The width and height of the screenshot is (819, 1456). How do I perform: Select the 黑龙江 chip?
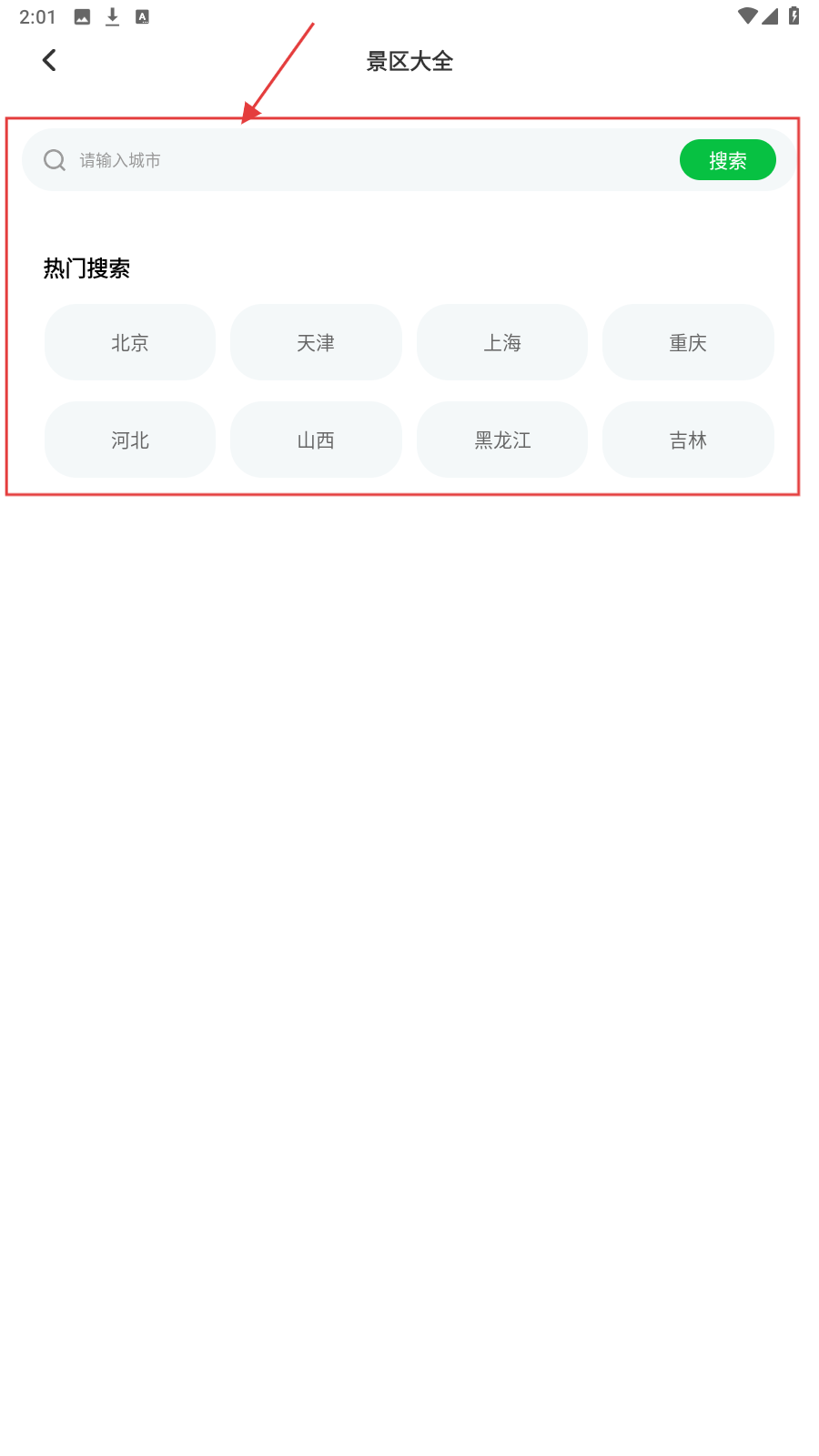pos(502,440)
